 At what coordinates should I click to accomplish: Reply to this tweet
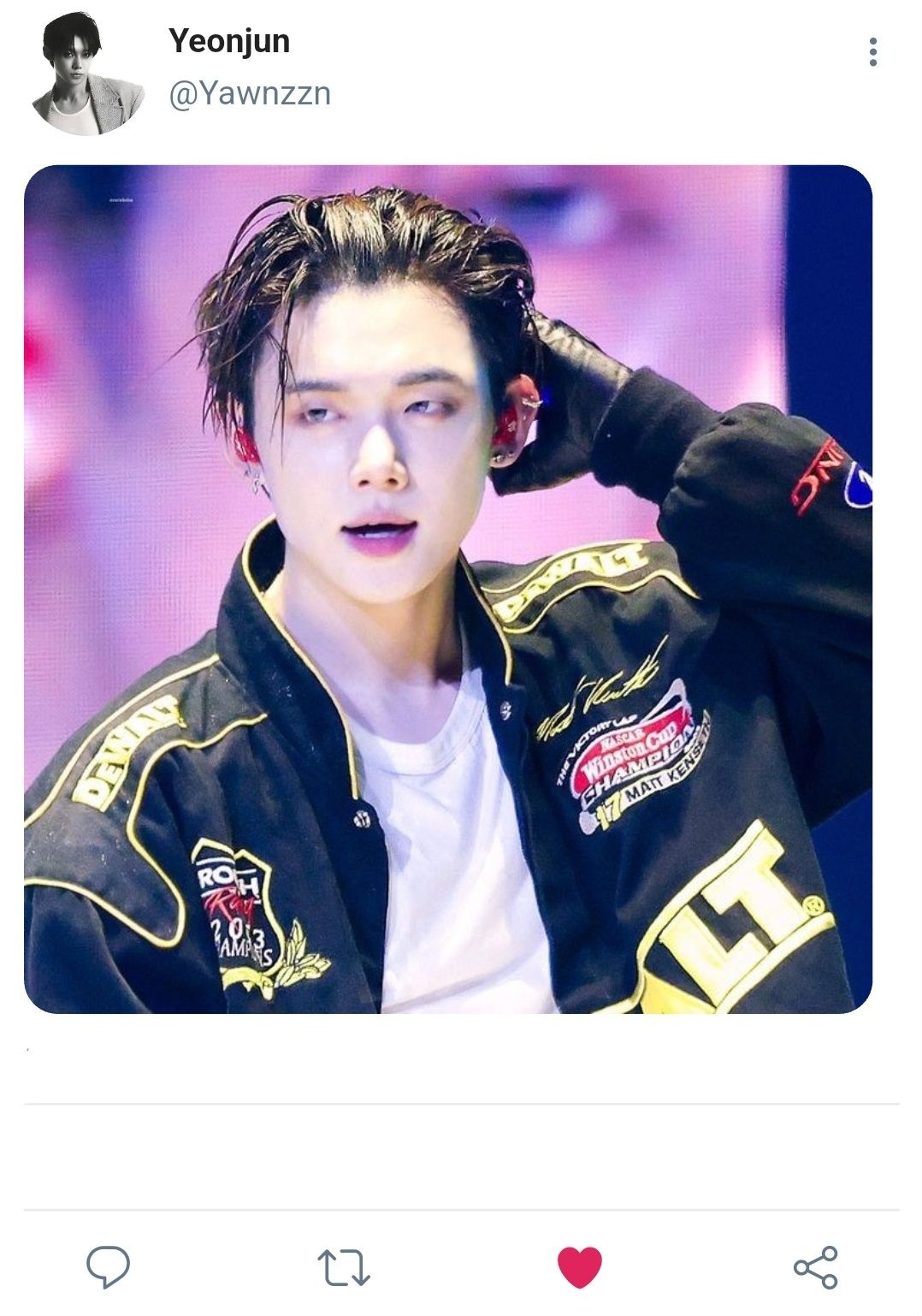pos(108,1266)
